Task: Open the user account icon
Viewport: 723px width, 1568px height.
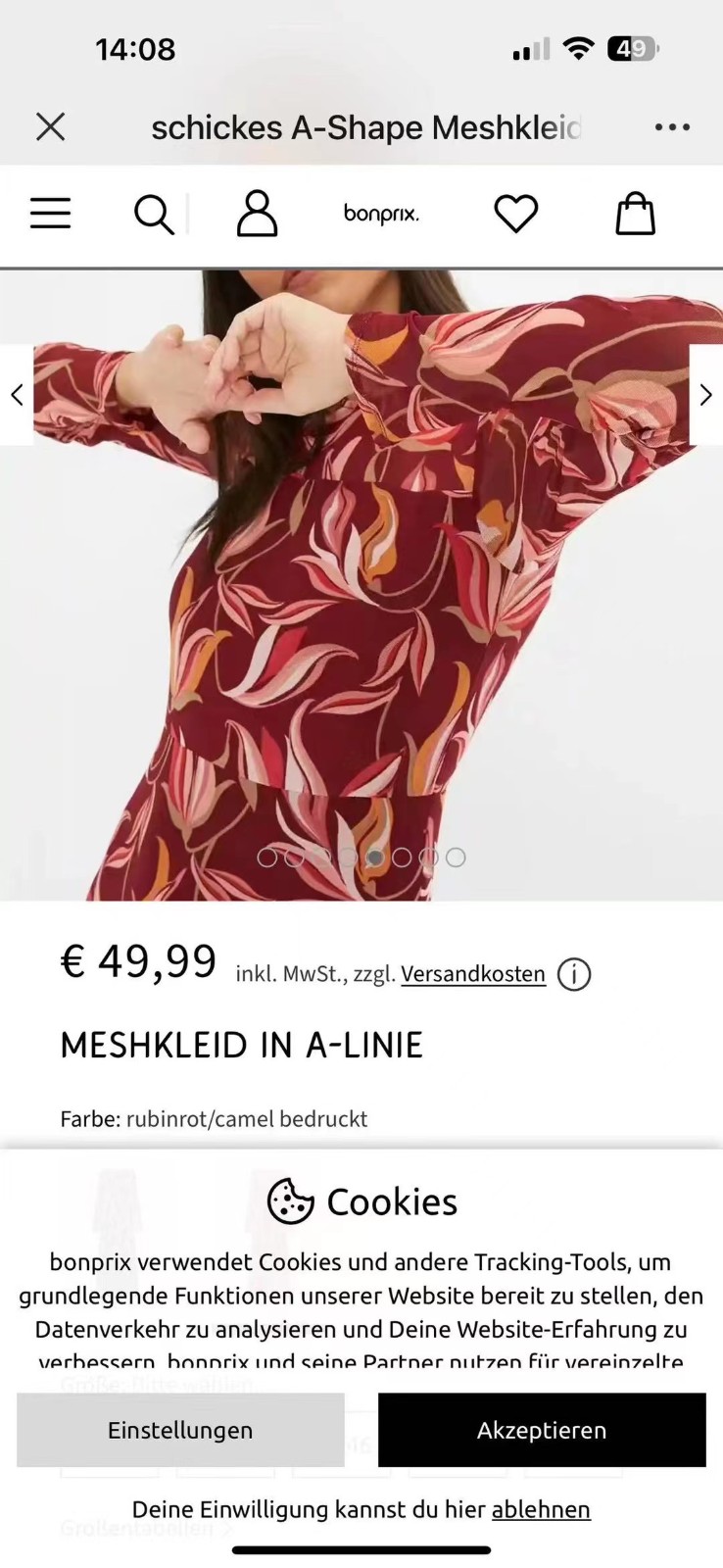Action: [257, 214]
